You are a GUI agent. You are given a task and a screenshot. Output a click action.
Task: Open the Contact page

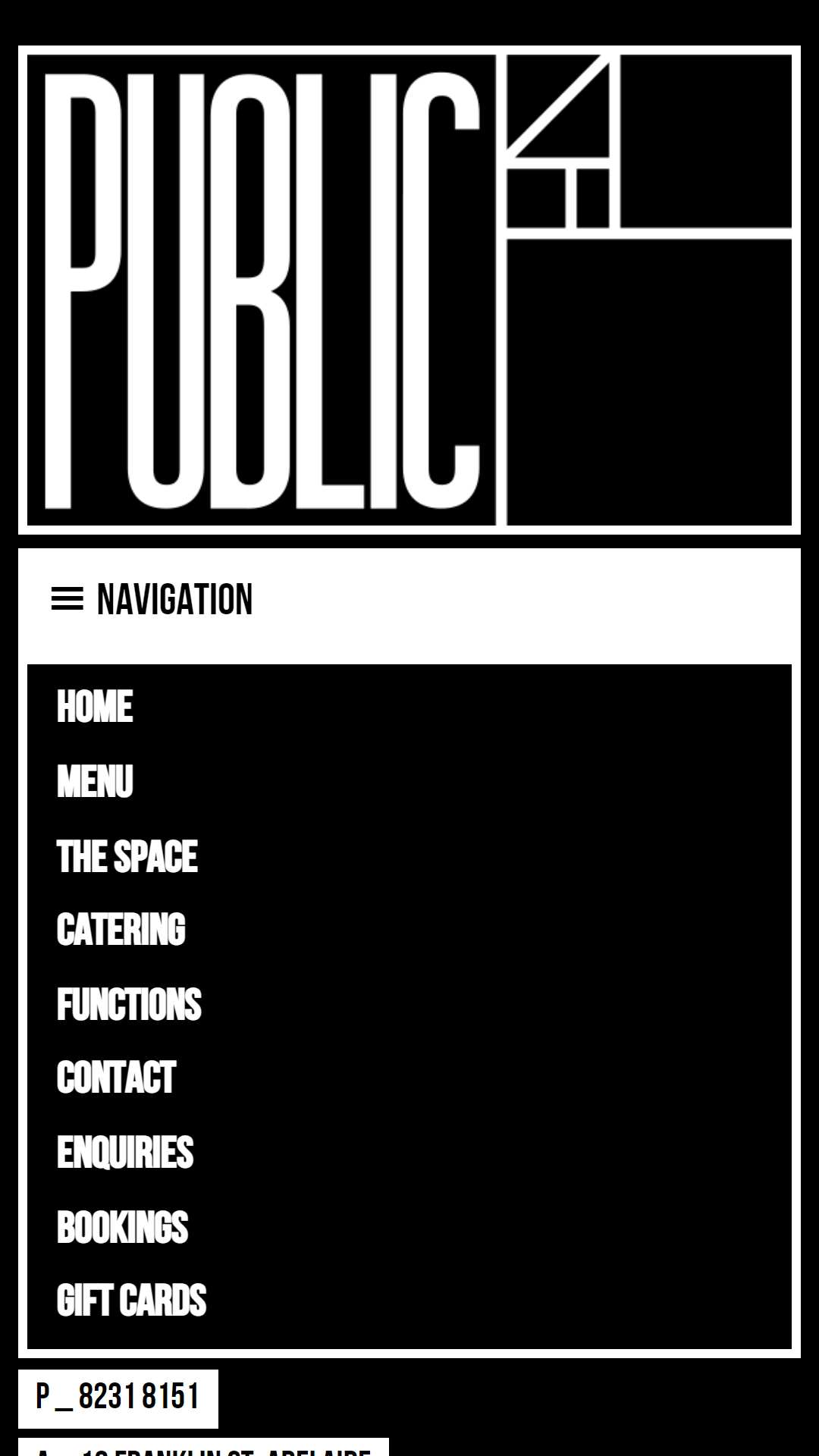pos(117,1078)
